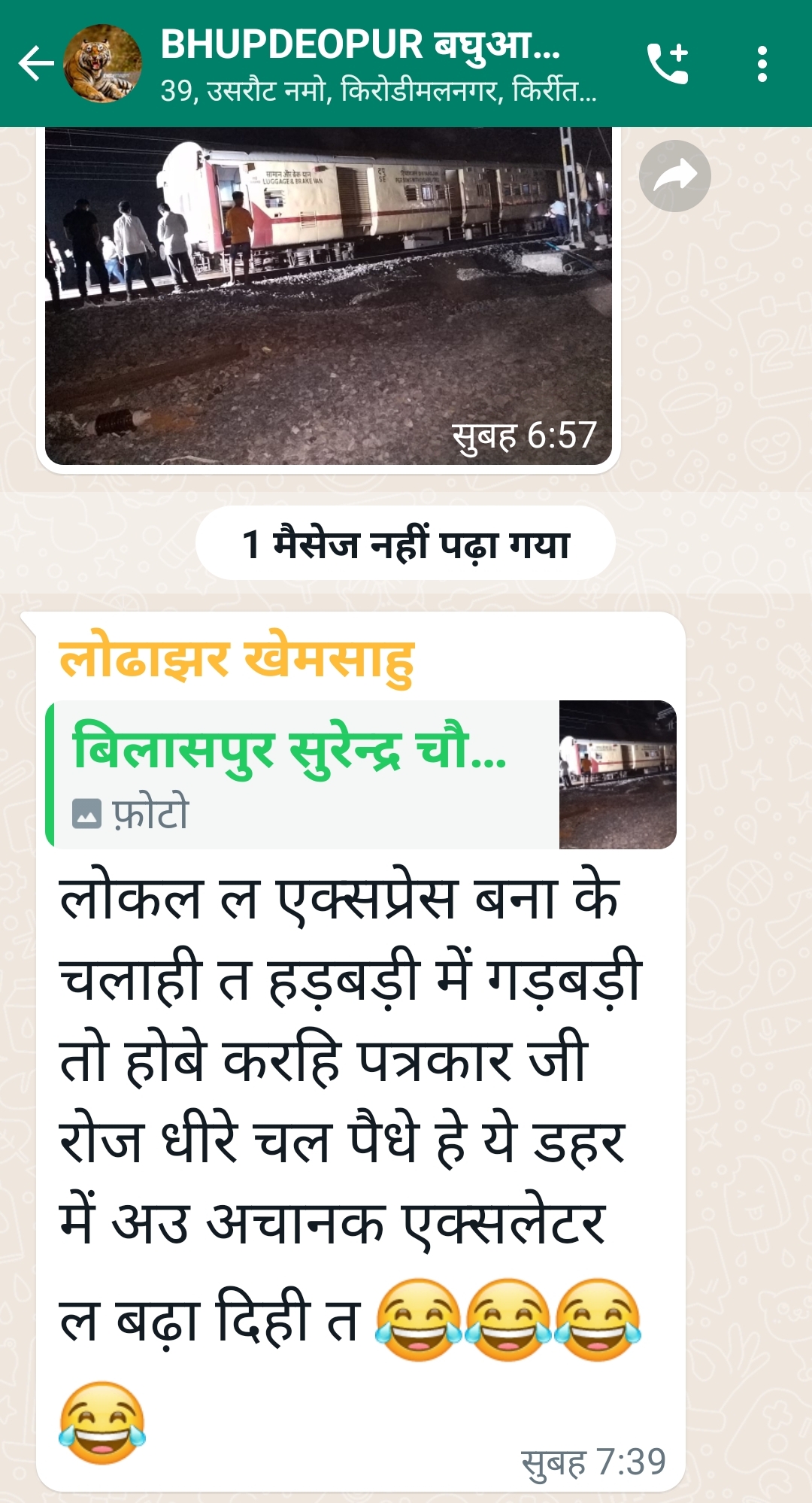Forward the train photo message

tap(674, 176)
